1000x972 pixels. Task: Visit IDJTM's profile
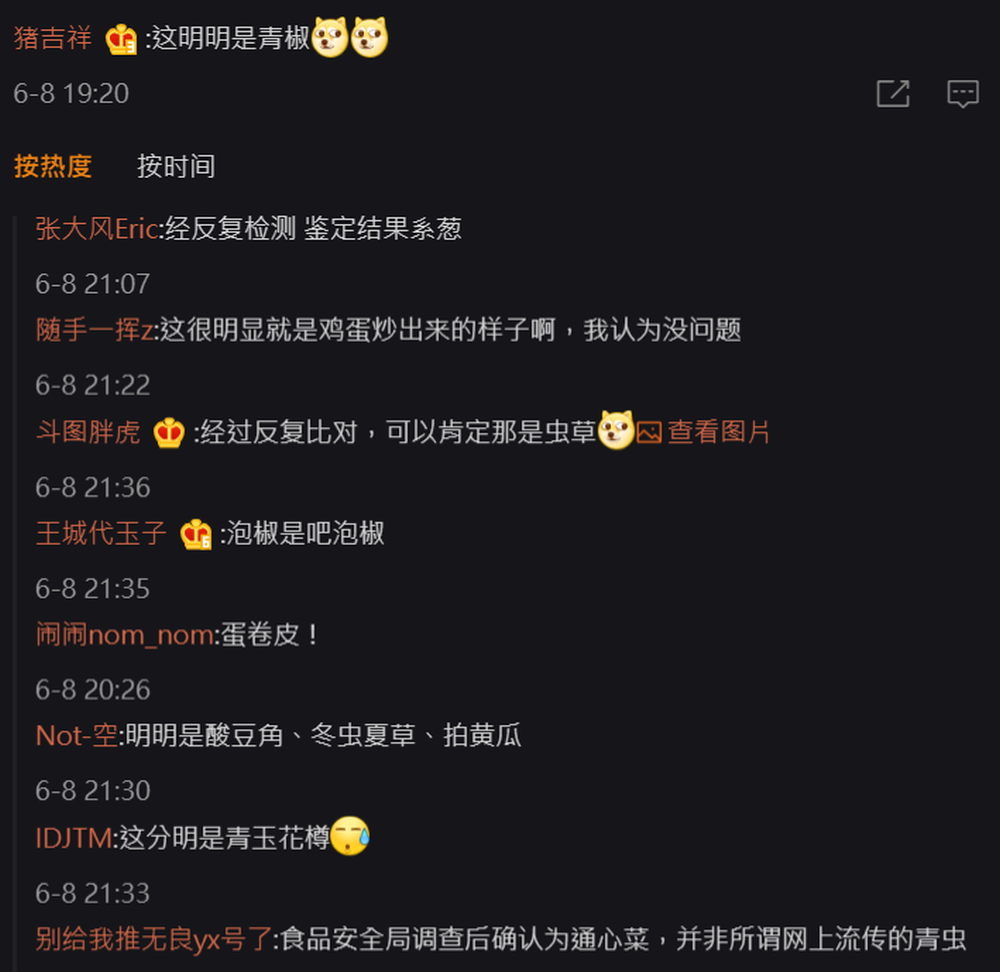(x=74, y=838)
